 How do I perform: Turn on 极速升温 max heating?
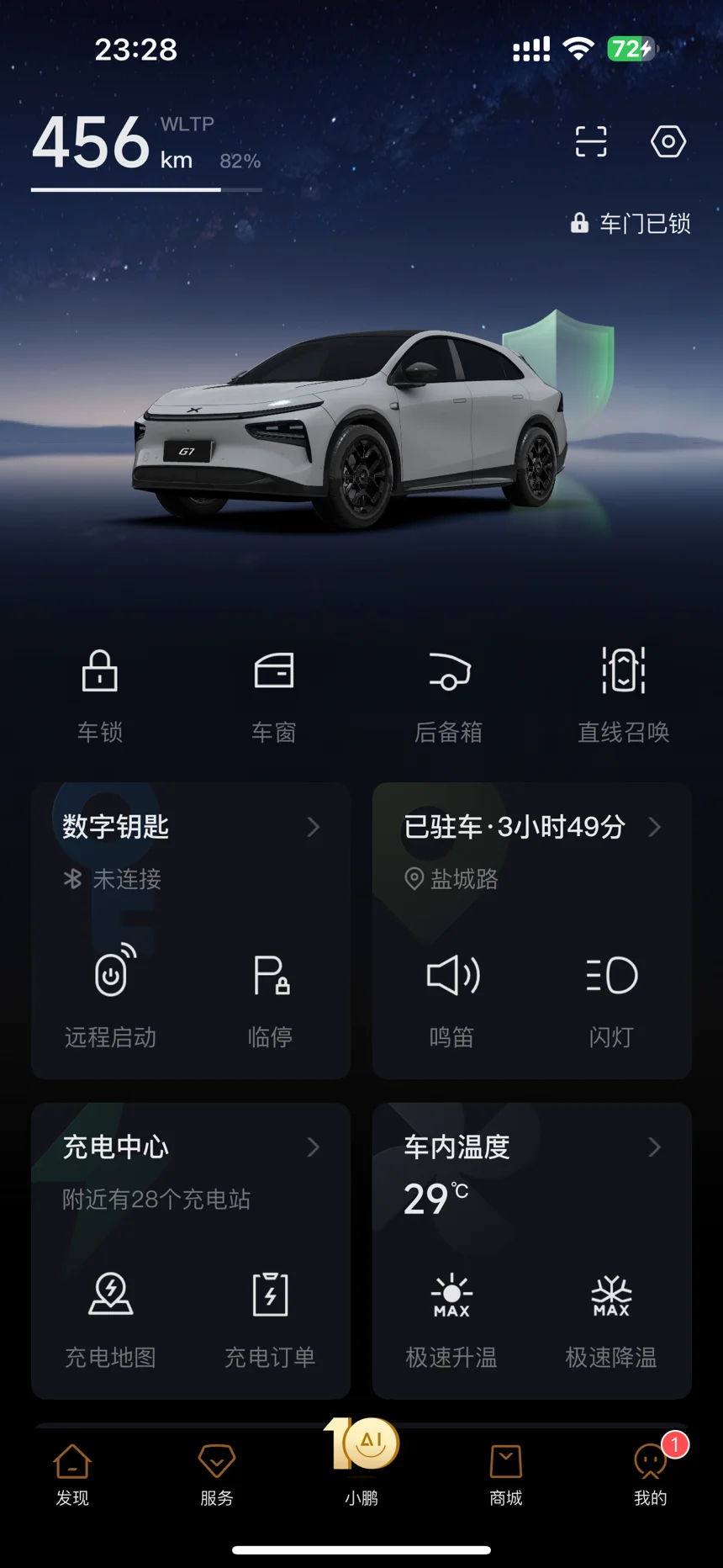452,1315
